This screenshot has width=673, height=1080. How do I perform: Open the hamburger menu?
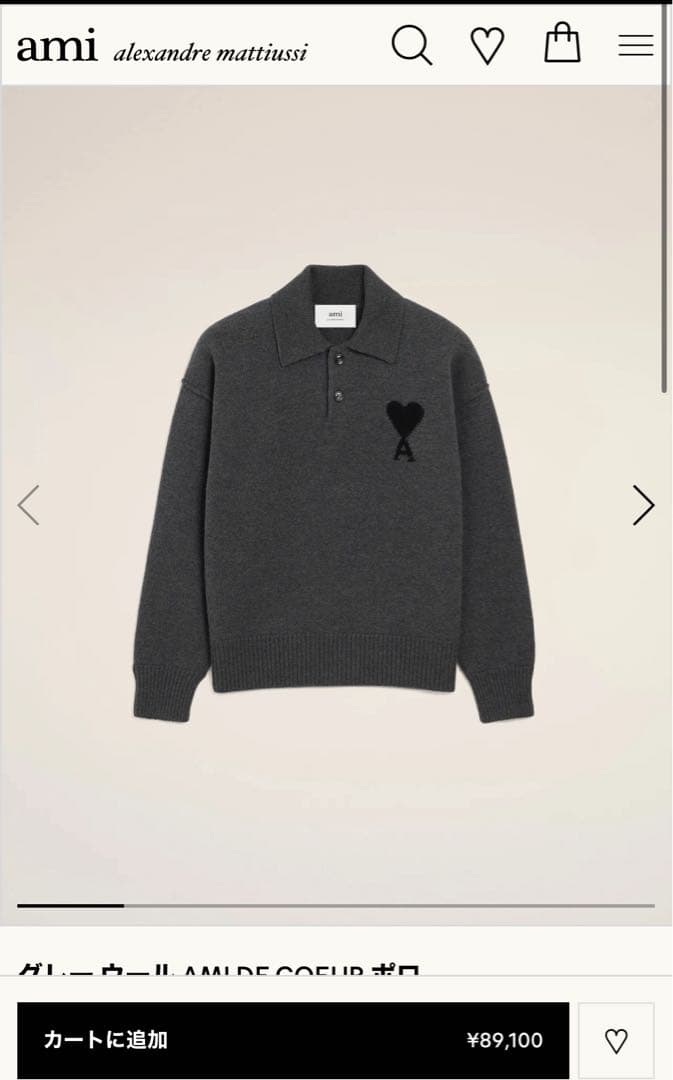click(x=635, y=46)
